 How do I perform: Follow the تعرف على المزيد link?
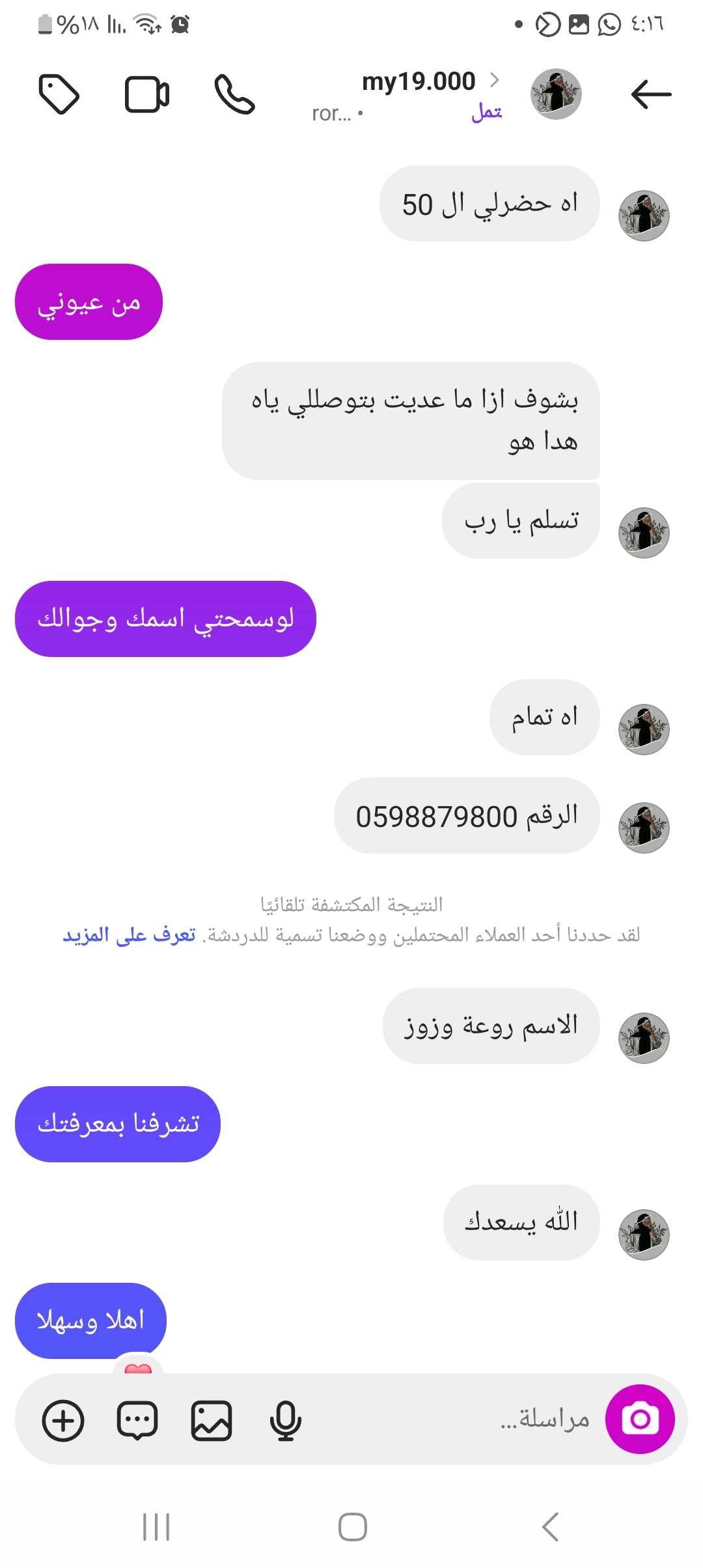tap(130, 935)
